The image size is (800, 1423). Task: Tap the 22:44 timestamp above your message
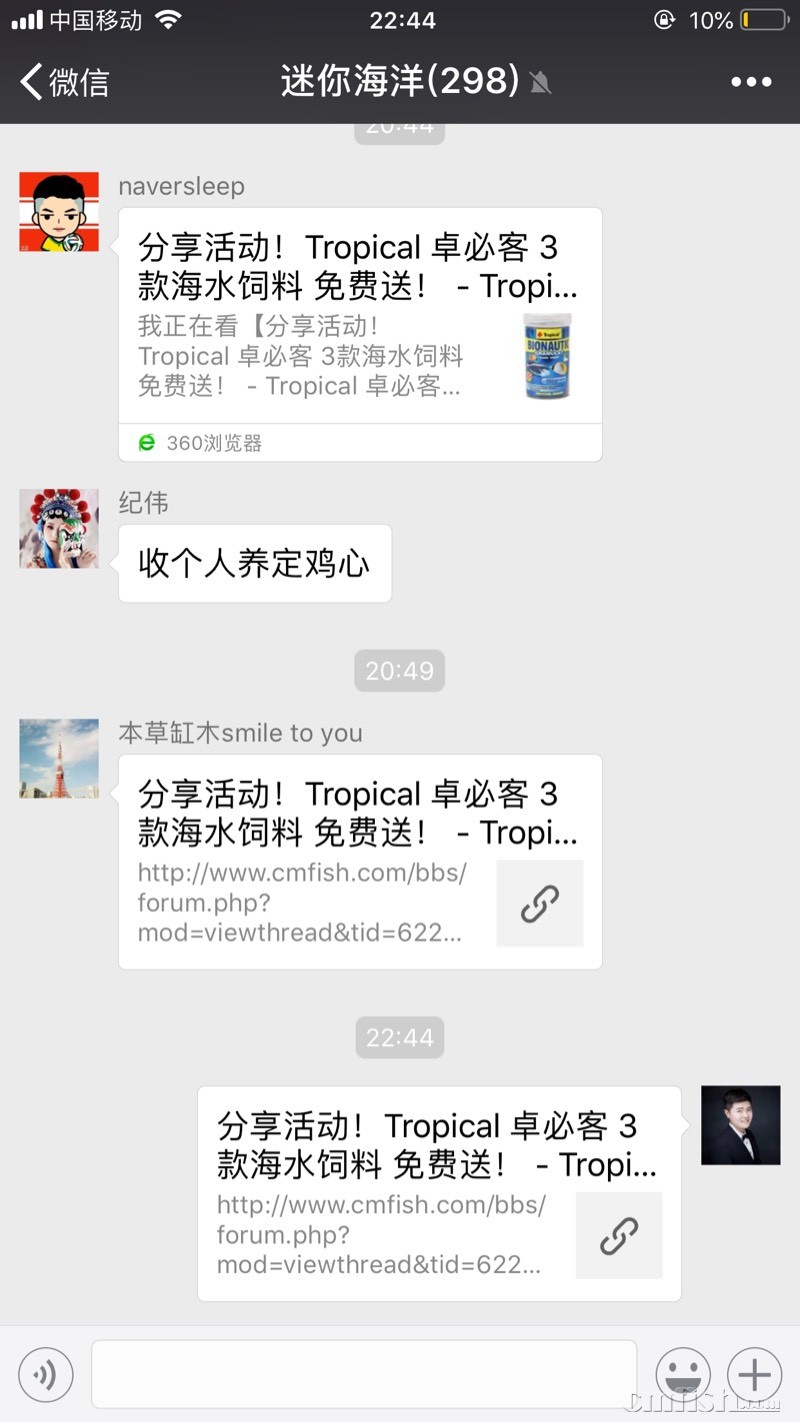tap(399, 1037)
